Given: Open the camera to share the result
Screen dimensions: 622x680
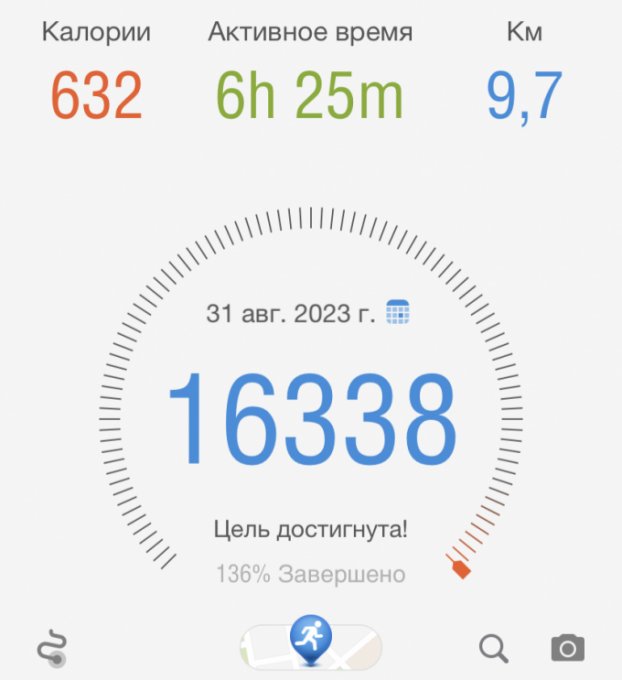Looking at the screenshot, I should [x=567, y=648].
